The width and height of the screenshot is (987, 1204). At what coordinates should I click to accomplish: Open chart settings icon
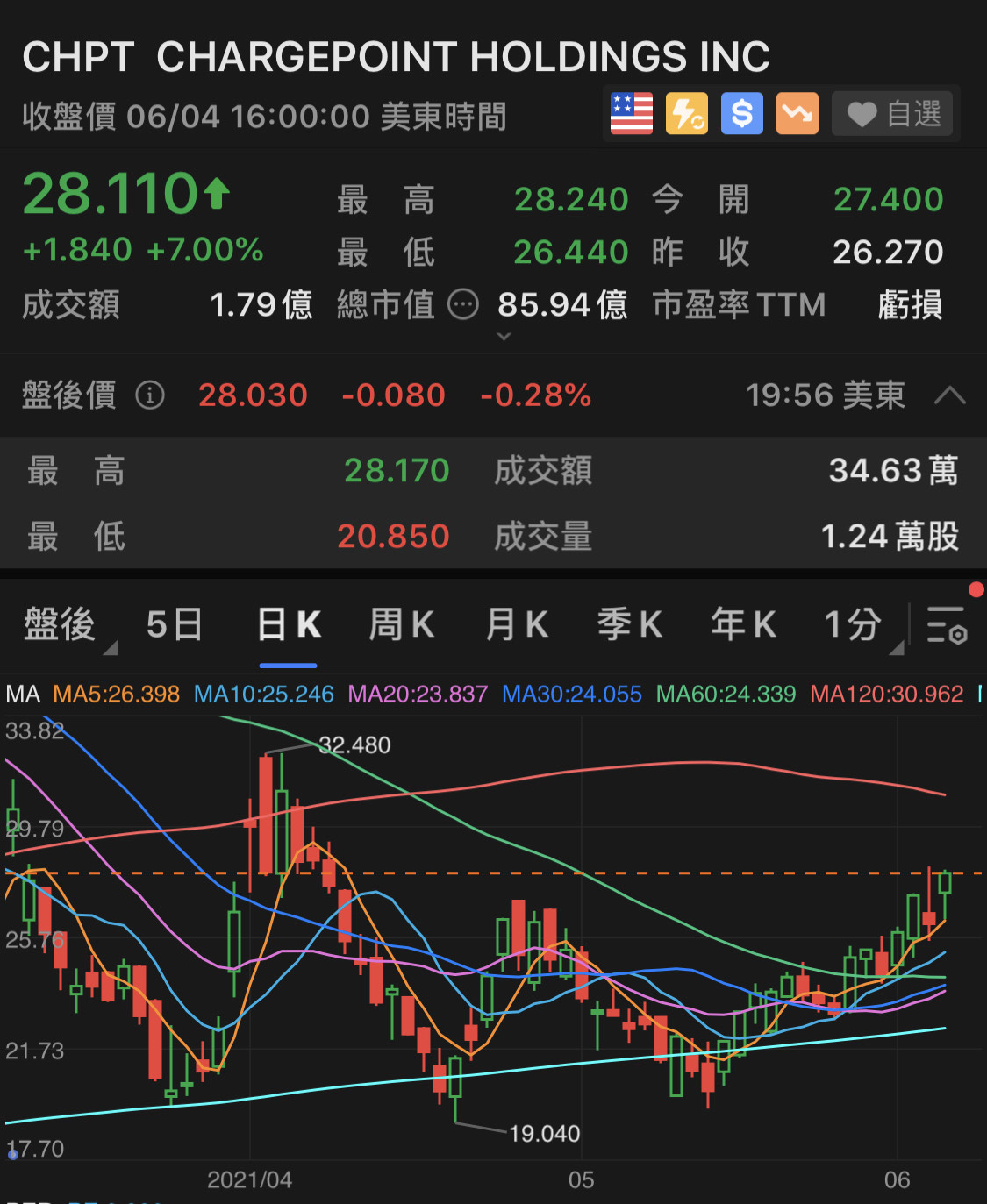coord(948,625)
